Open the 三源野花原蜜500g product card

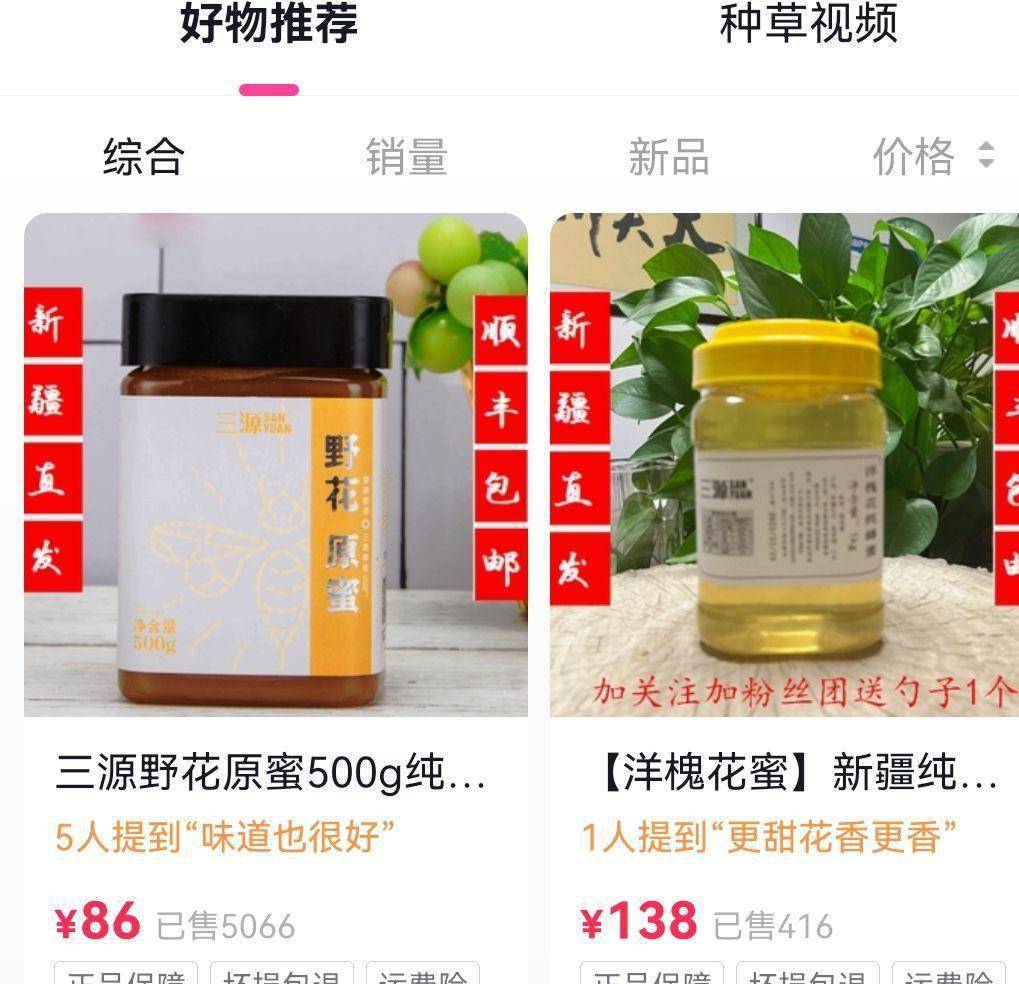point(275,465)
